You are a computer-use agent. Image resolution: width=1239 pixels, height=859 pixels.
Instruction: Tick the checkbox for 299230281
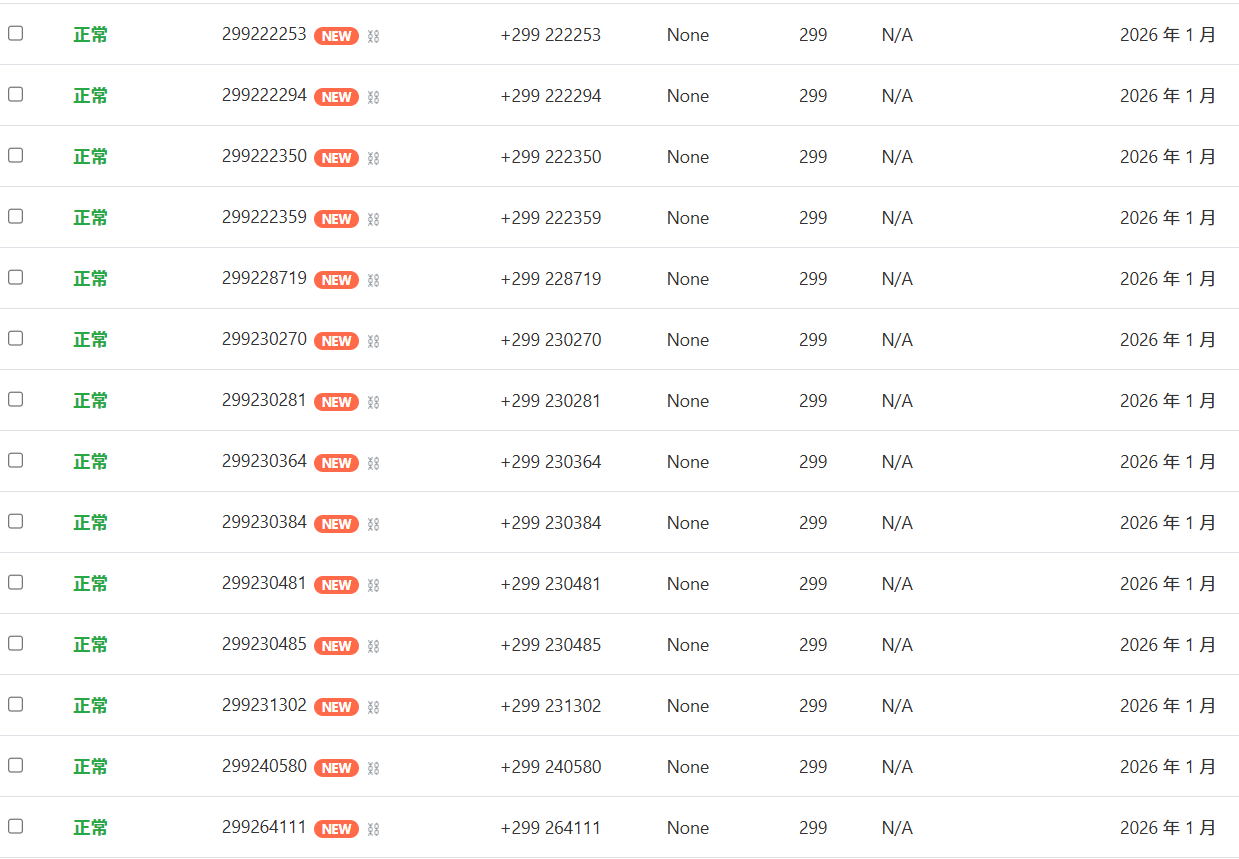[15, 399]
